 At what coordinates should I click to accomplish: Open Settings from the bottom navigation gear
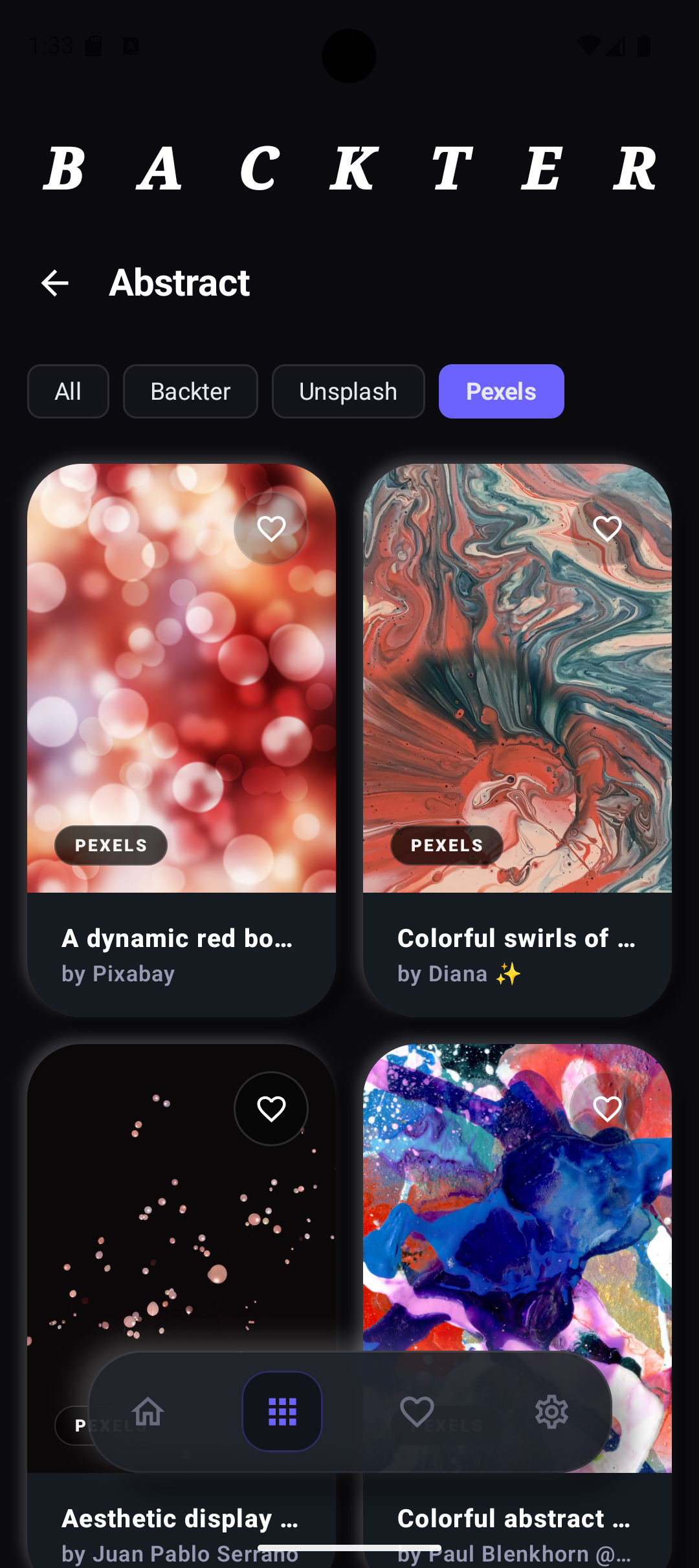pos(551,1412)
